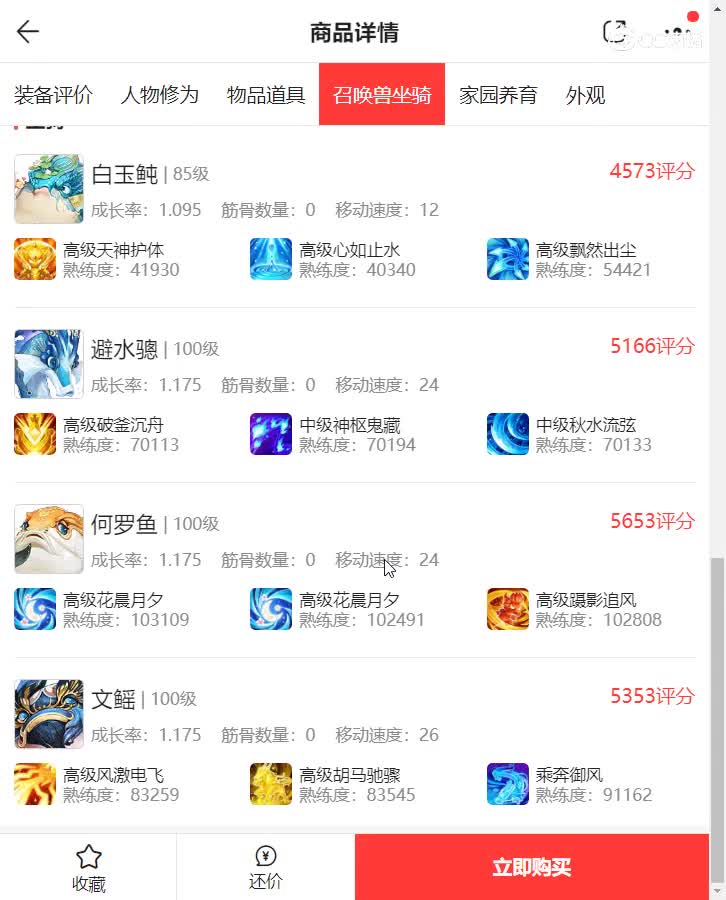This screenshot has width=726, height=900.
Task: Add this item to 收藏 favorites
Action: pos(88,868)
